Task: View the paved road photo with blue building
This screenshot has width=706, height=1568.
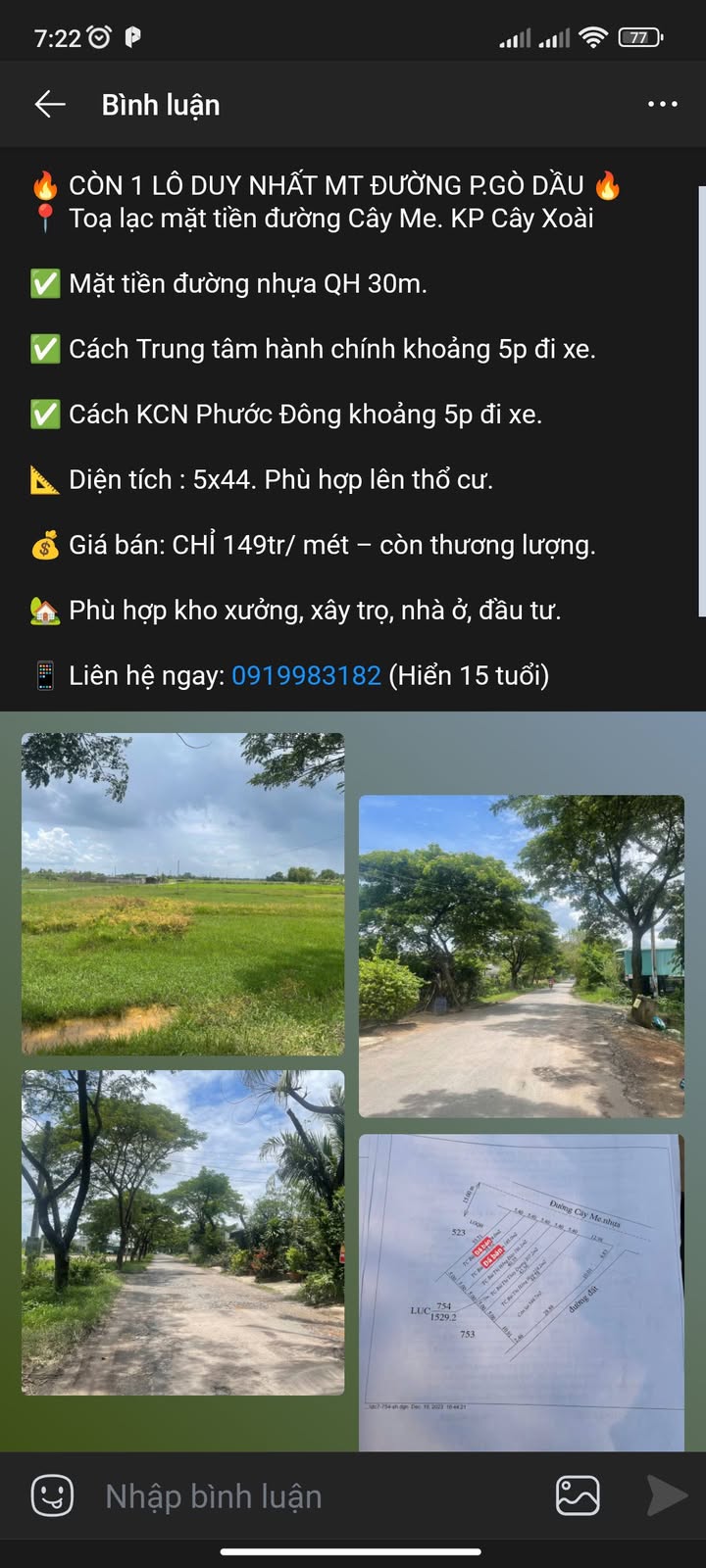Action: point(521,955)
